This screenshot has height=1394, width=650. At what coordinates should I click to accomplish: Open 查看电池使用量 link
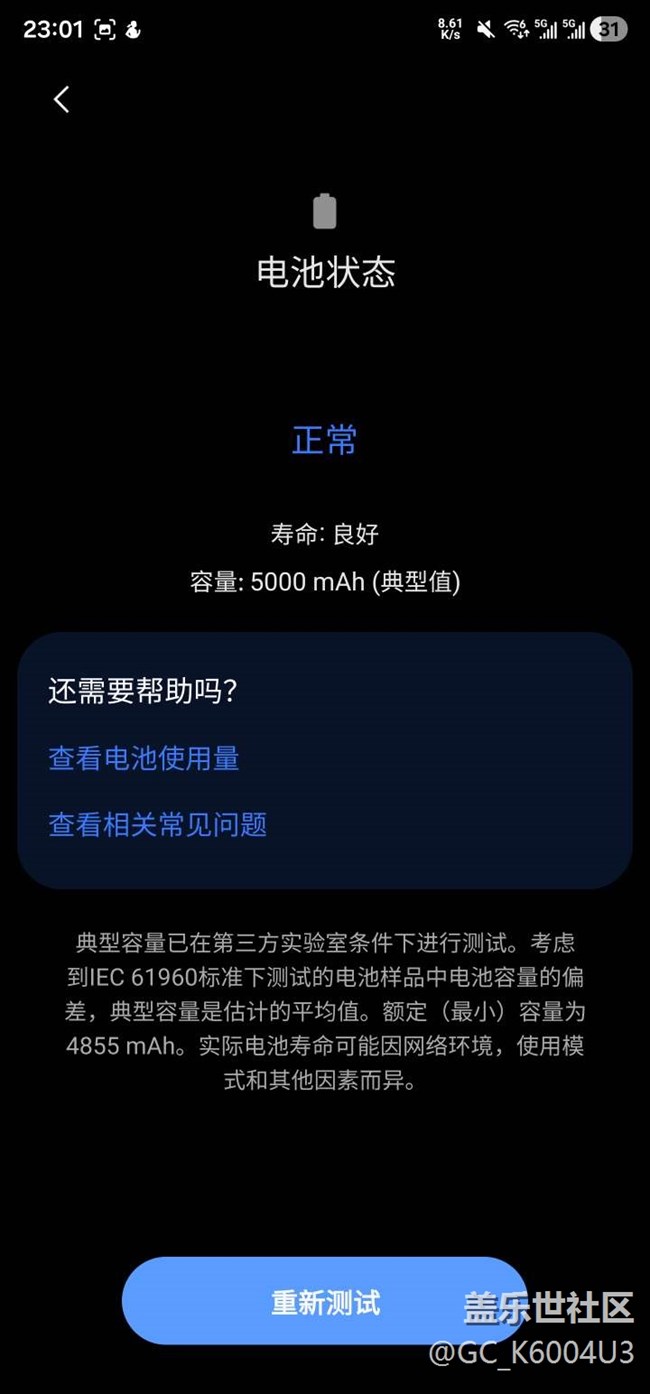pos(144,759)
